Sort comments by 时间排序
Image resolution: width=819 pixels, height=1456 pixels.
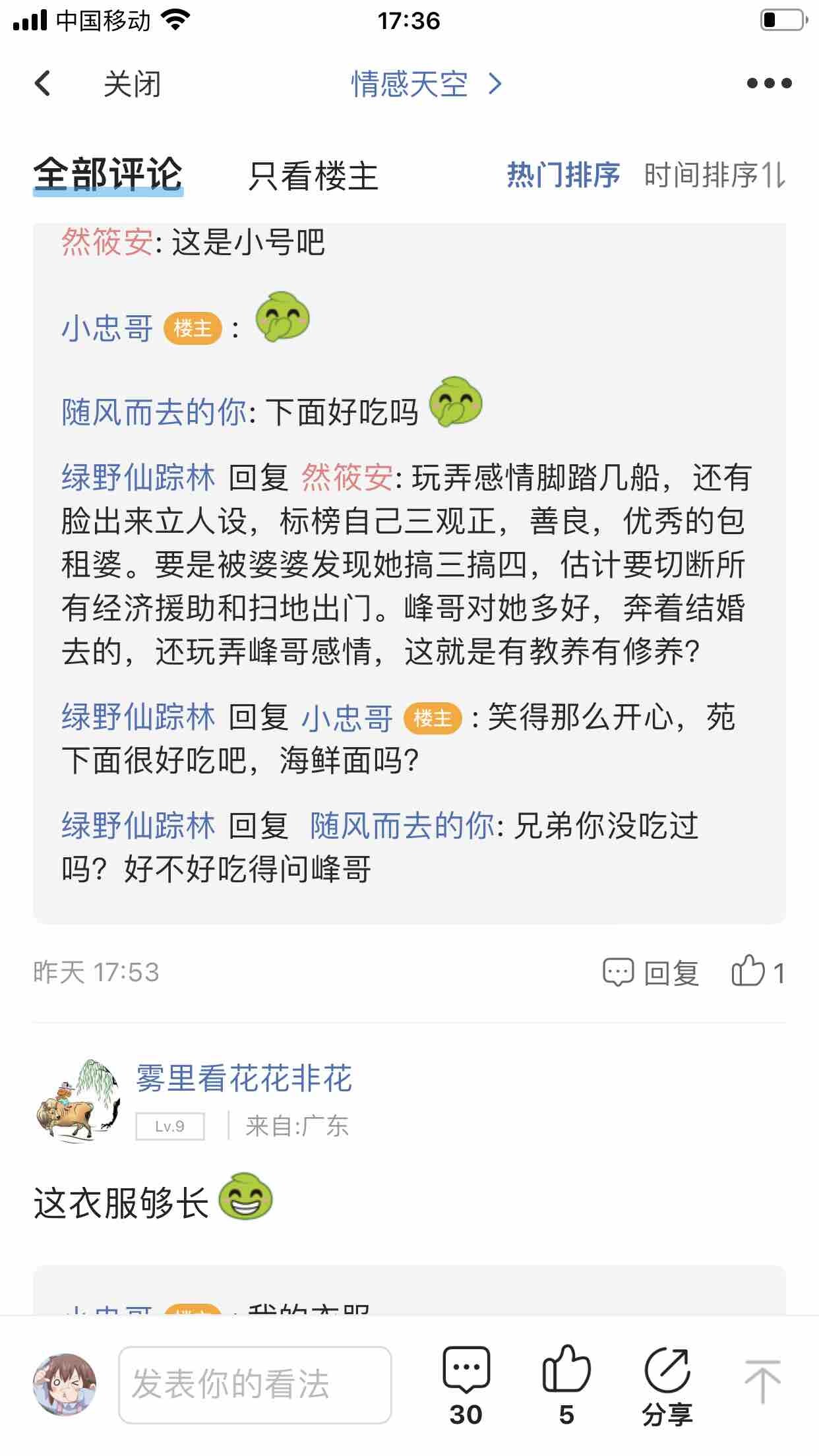[x=713, y=175]
